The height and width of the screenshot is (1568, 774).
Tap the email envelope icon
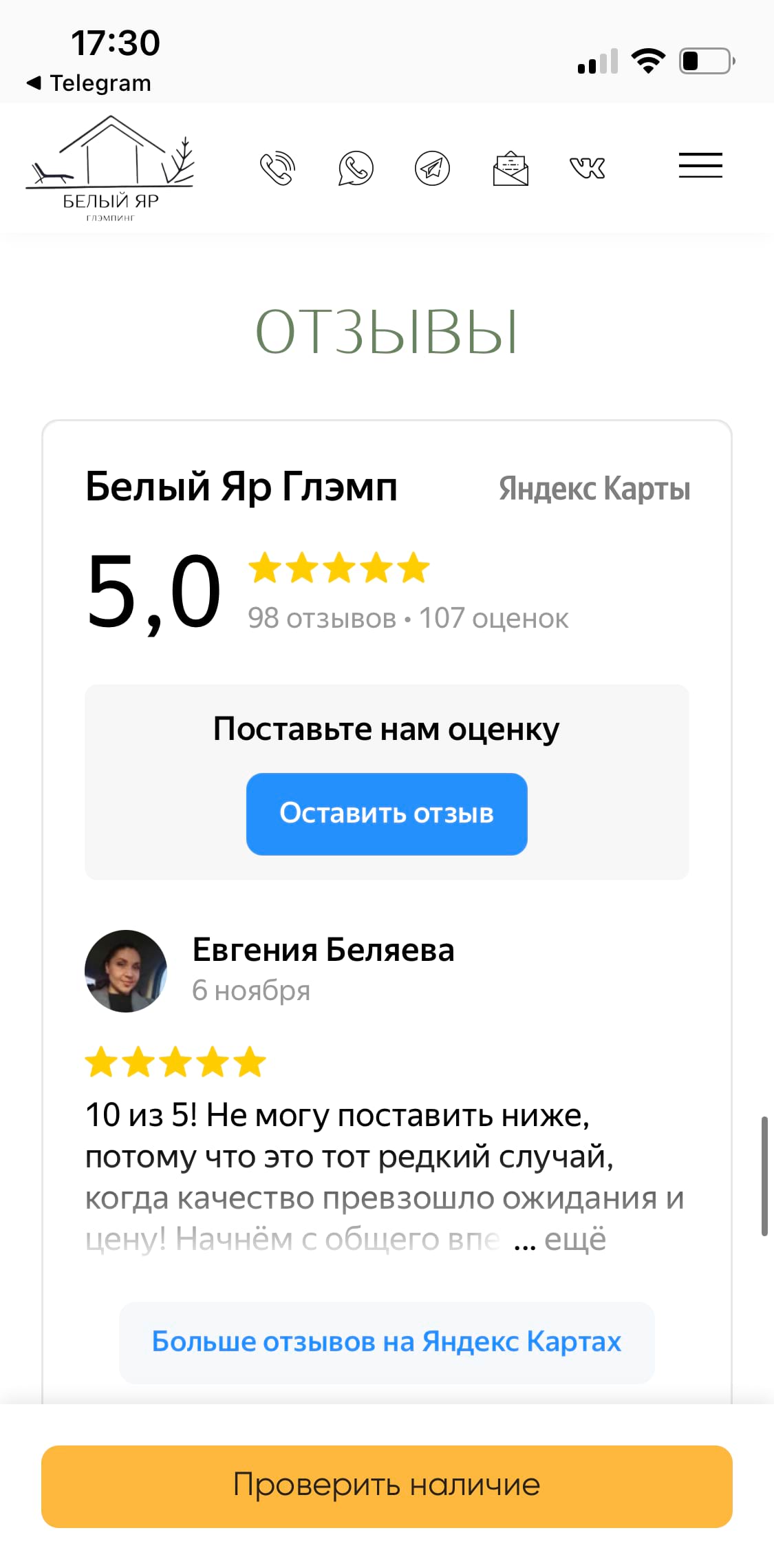510,168
